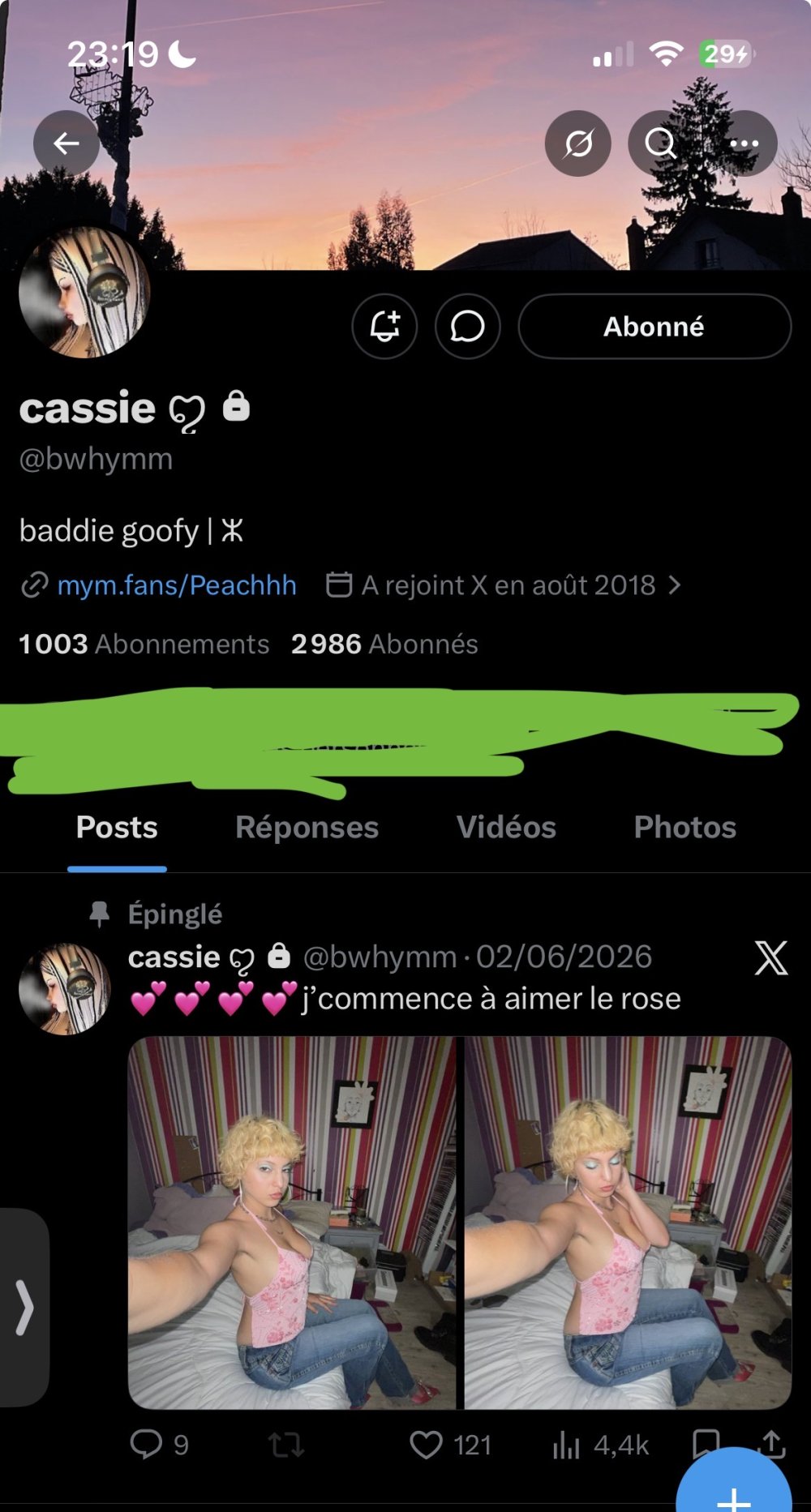The image size is (811, 1512).
Task: Go back with the arrow button
Action: pos(67,143)
